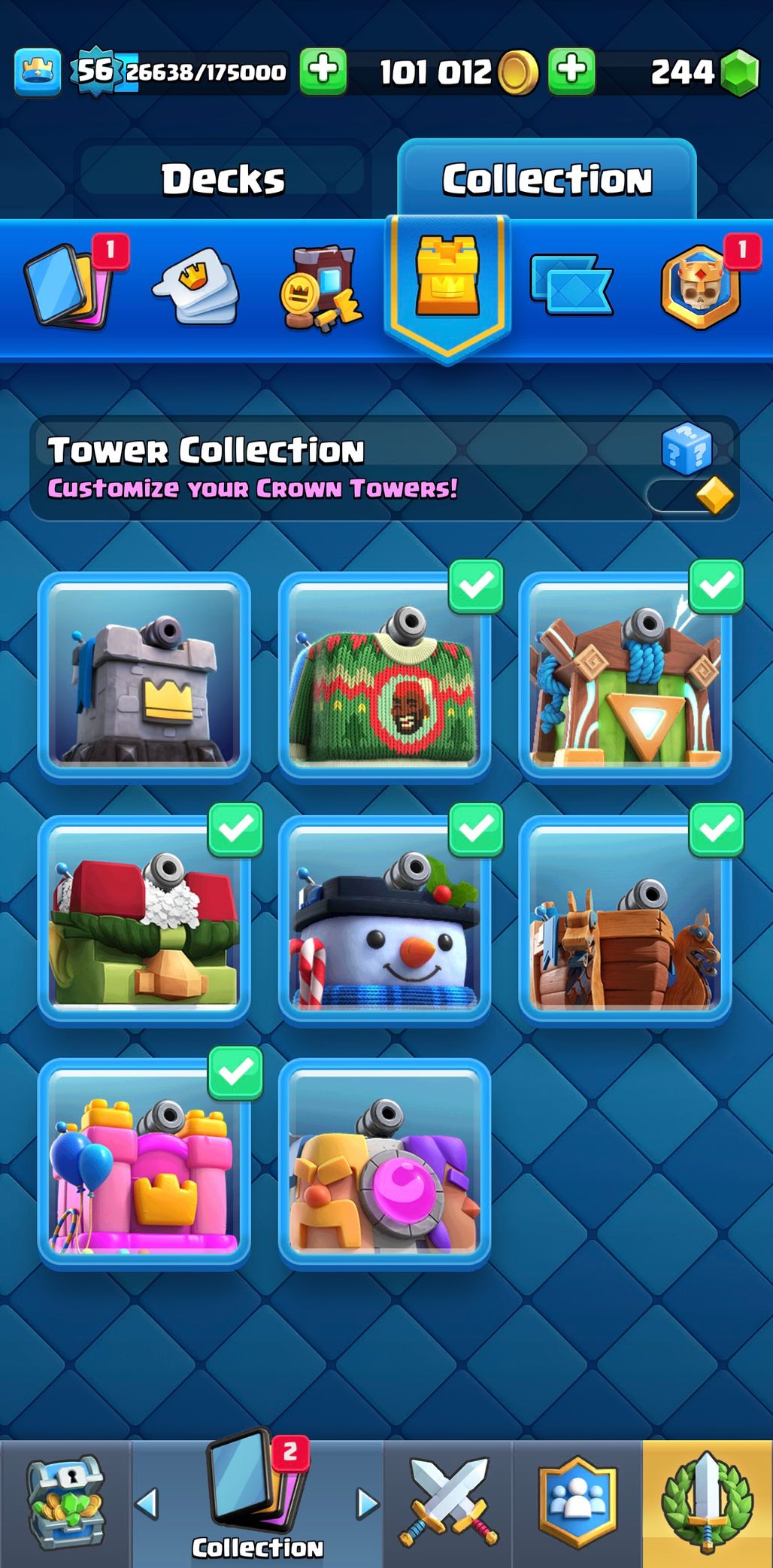Open the King level crown icon
The height and width of the screenshot is (1568, 773).
point(38,72)
